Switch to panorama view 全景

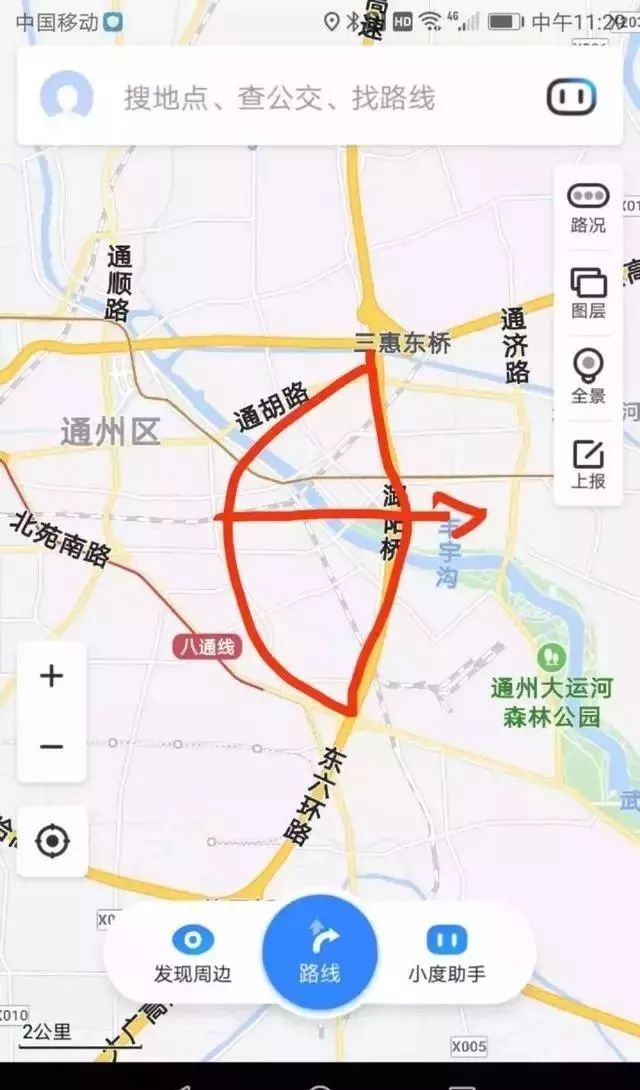(x=588, y=377)
